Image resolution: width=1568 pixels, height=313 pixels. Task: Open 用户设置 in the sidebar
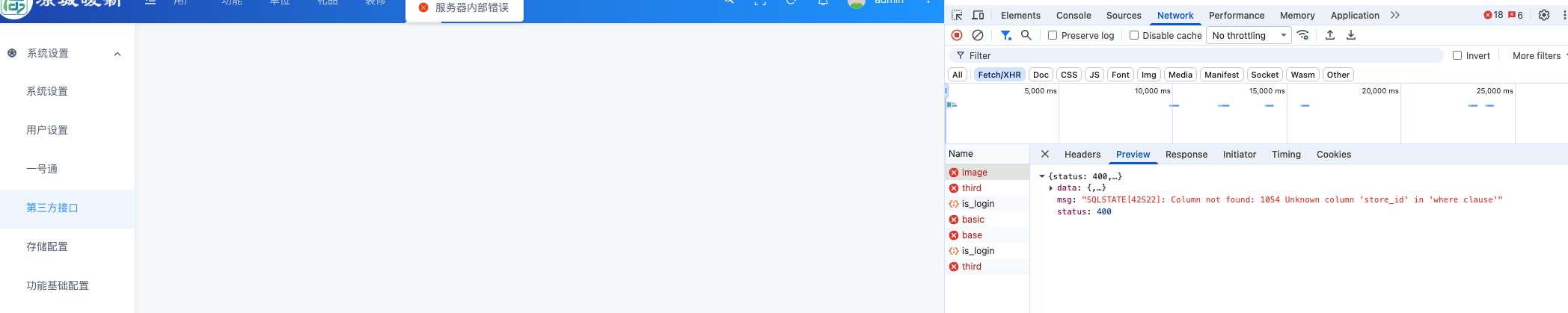(x=47, y=130)
